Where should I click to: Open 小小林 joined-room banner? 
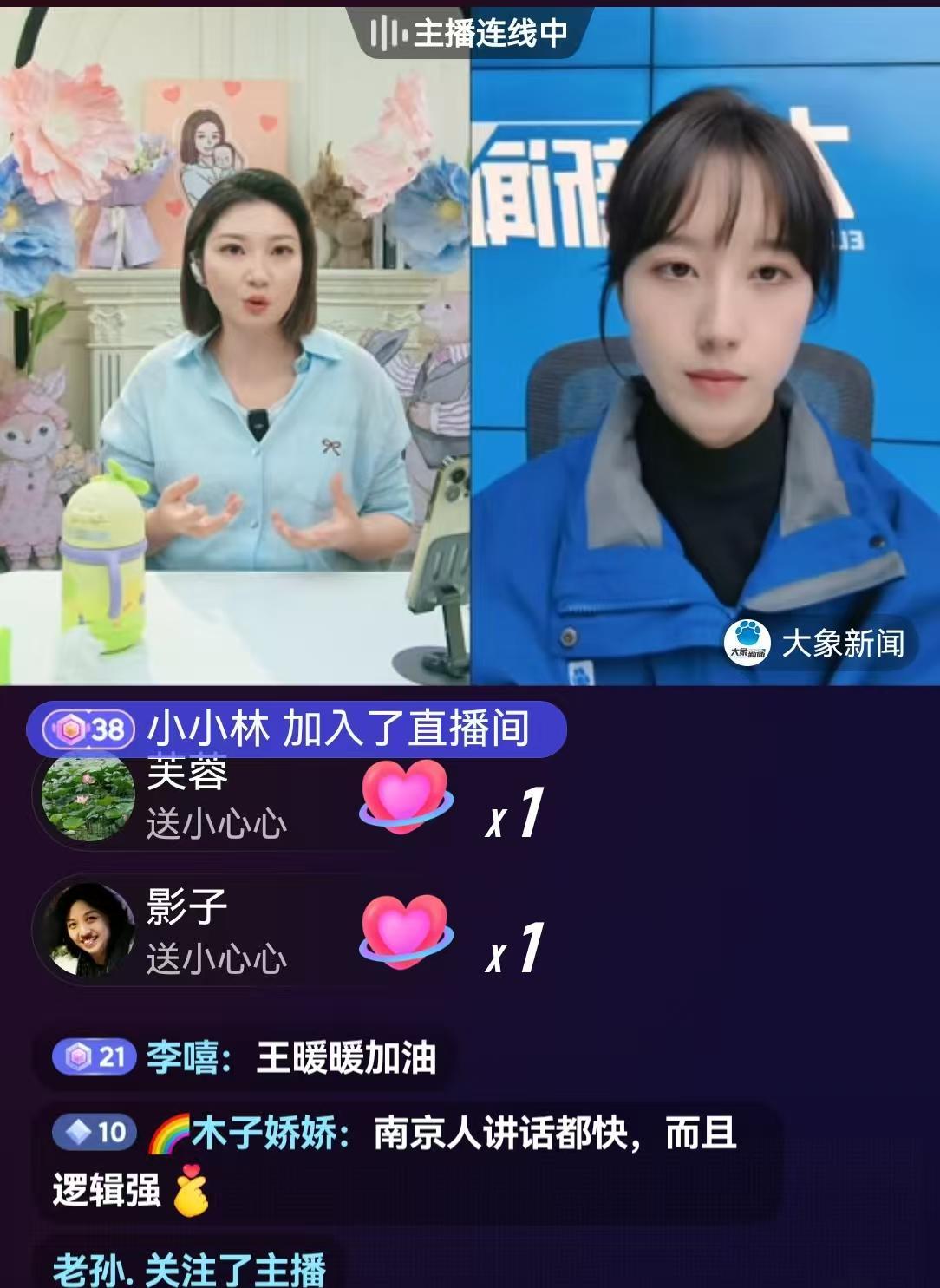[x=297, y=729]
